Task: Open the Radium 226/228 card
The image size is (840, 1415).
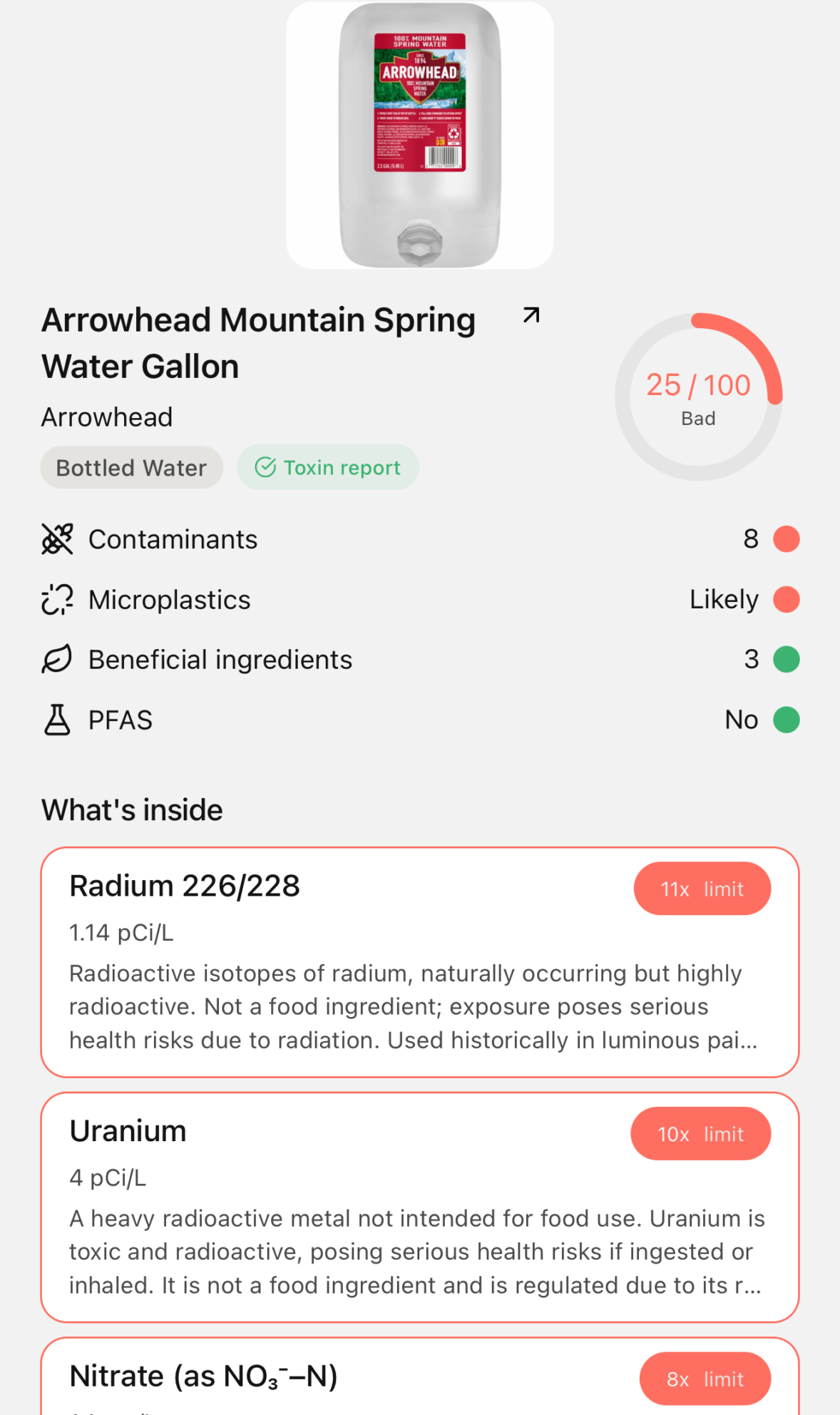Action: click(419, 961)
